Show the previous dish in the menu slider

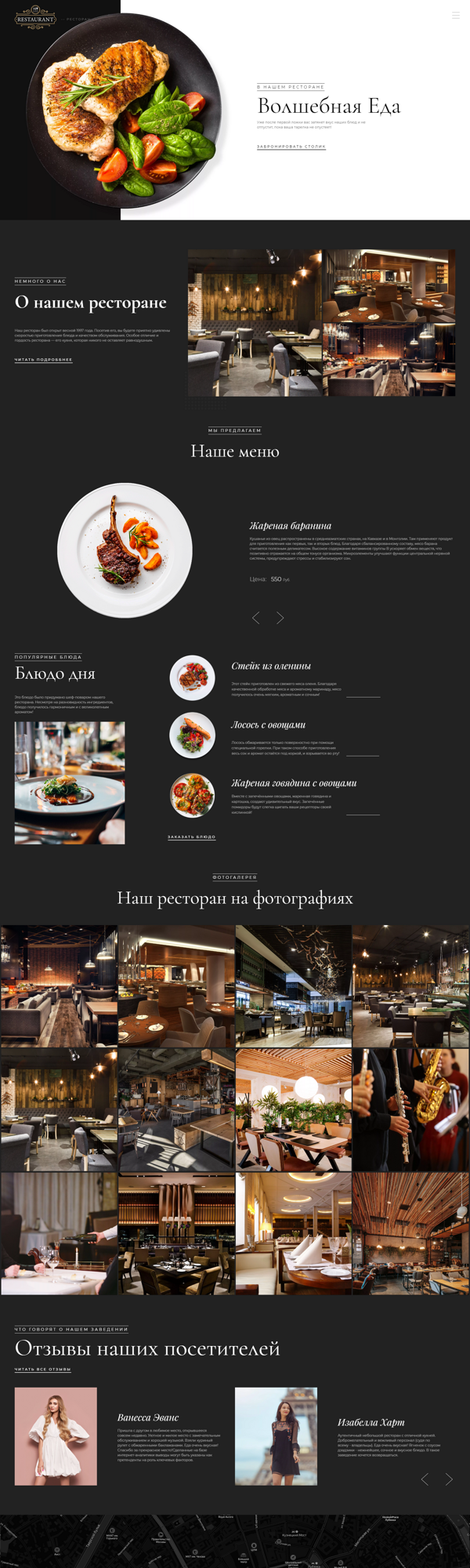pyautogui.click(x=256, y=618)
